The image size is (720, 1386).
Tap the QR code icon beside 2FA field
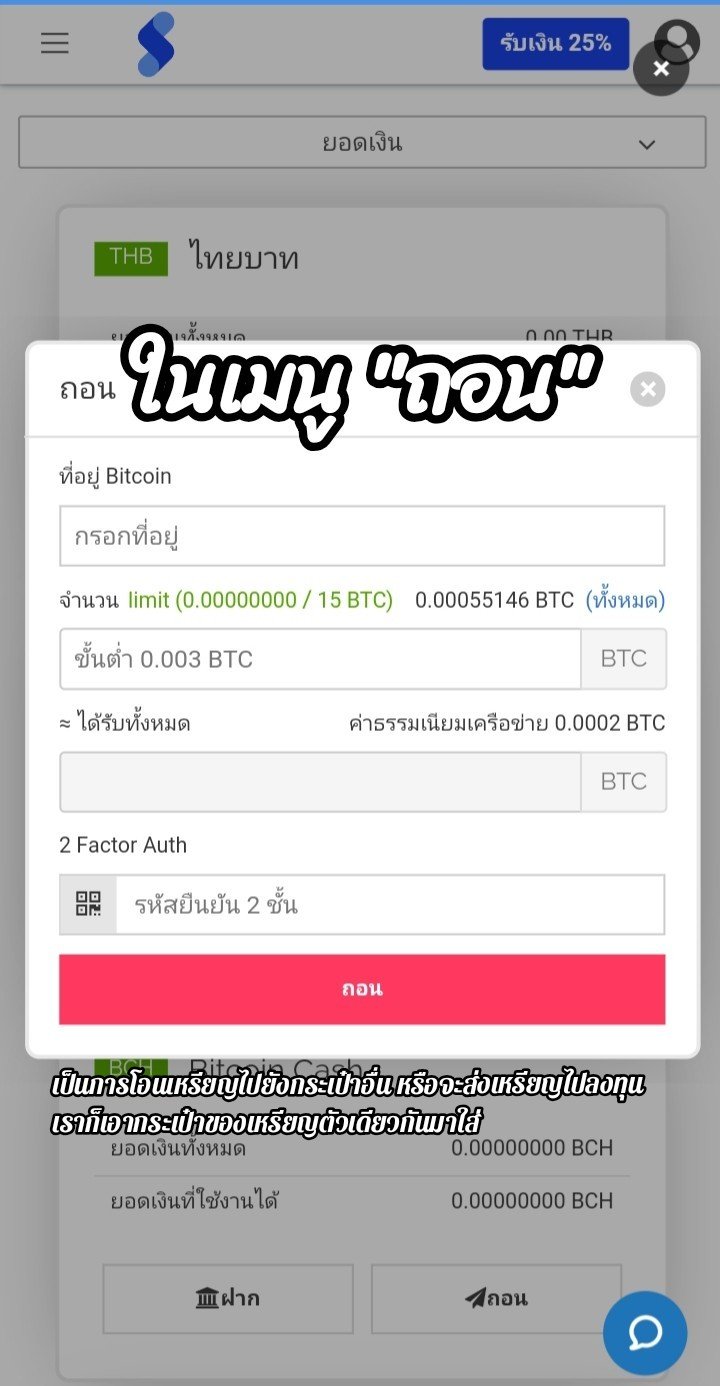click(x=88, y=905)
